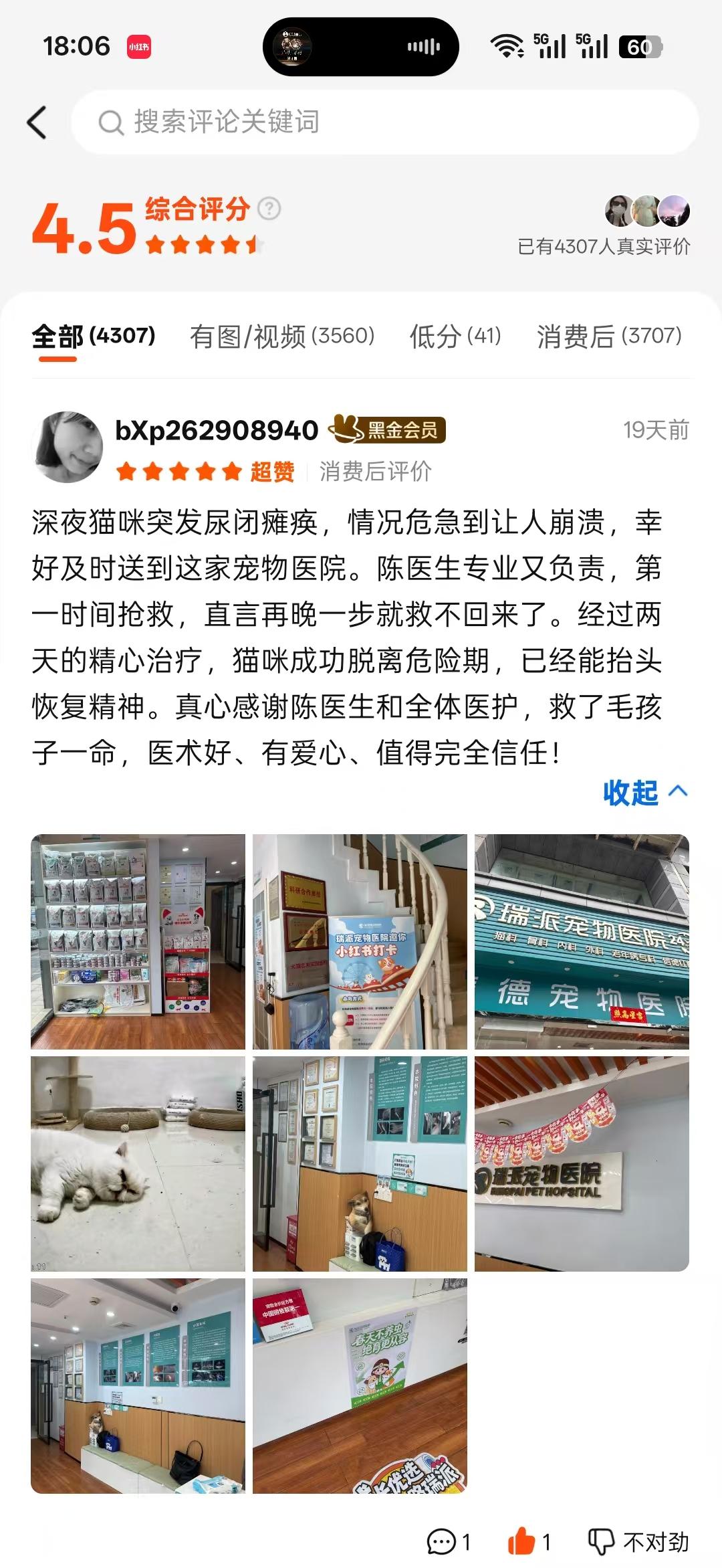722x1568 pixels.
Task: Open the music activity pill at the top
Action: pos(361,47)
